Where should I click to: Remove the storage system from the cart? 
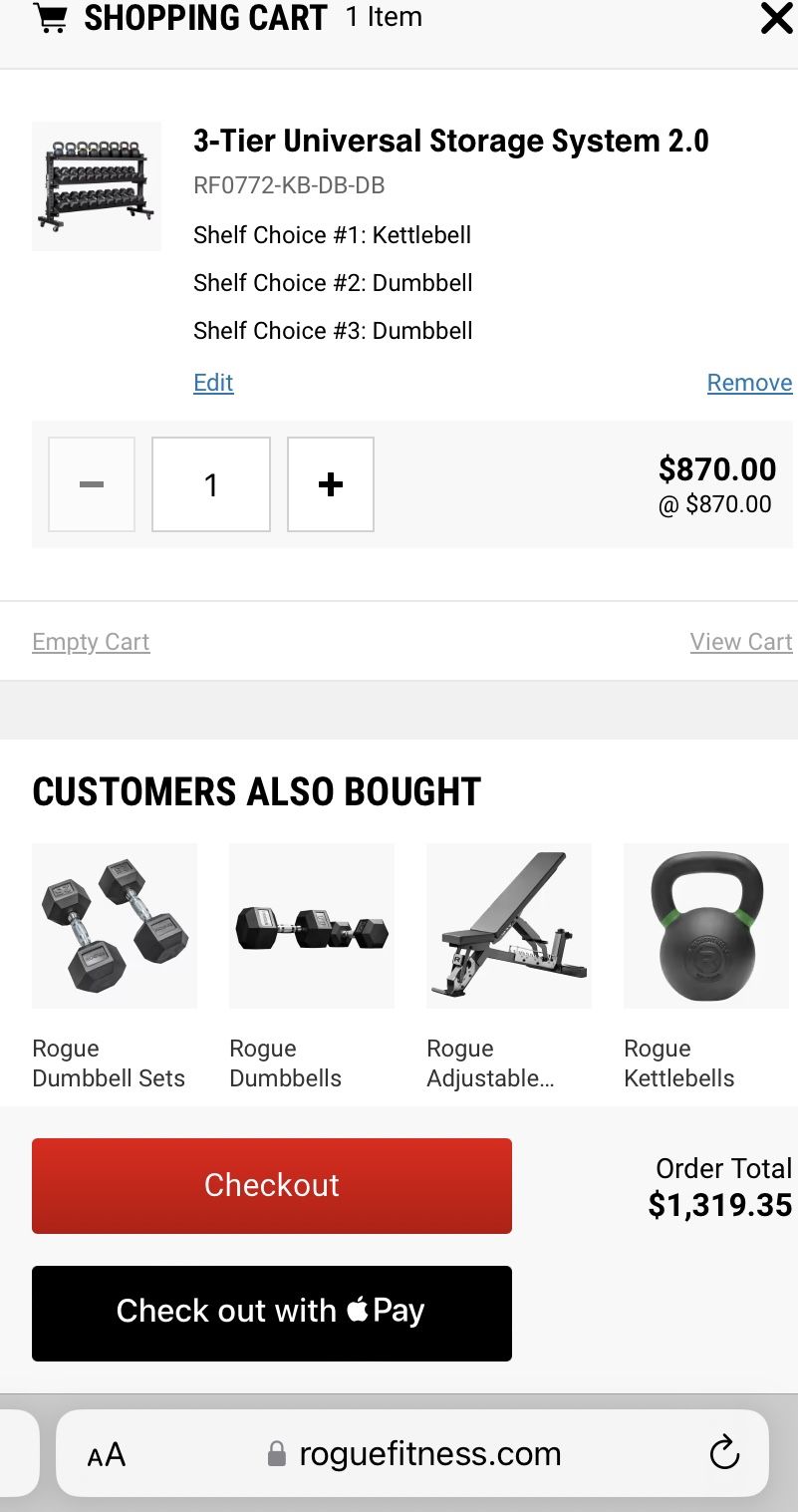point(749,382)
